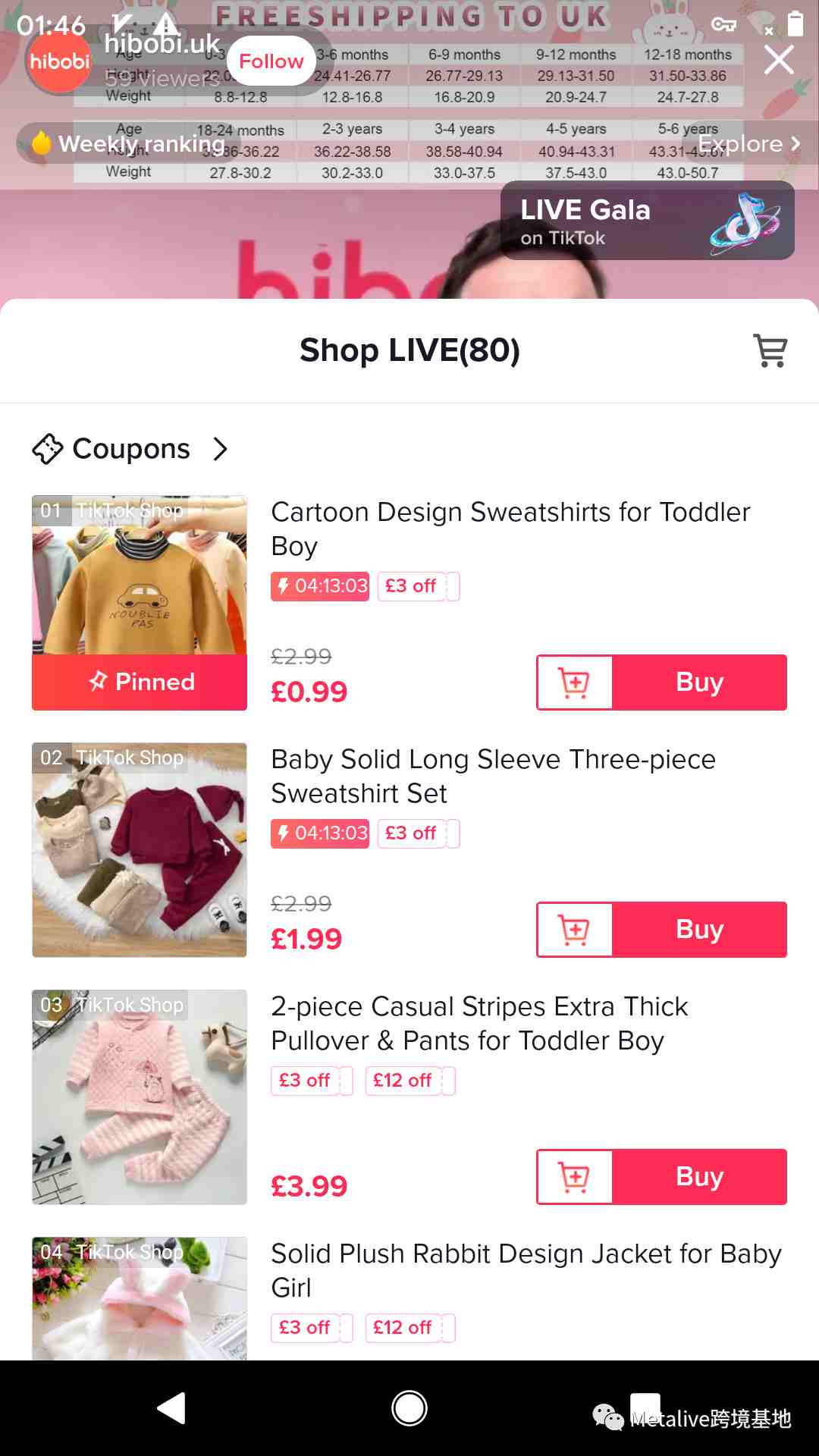Open the LIVE Gala banner
Image resolution: width=819 pixels, height=1456 pixels.
coord(647,221)
